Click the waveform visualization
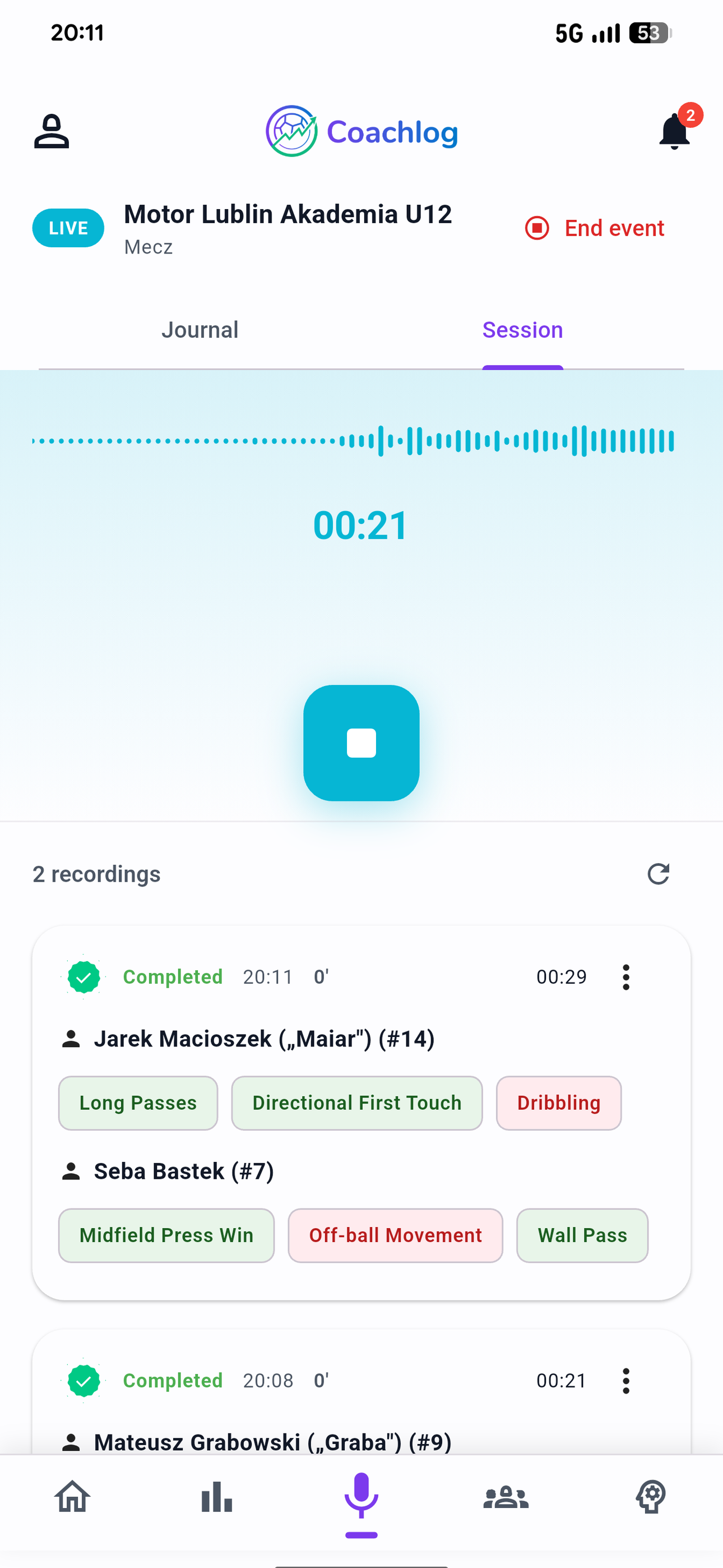 (361, 441)
